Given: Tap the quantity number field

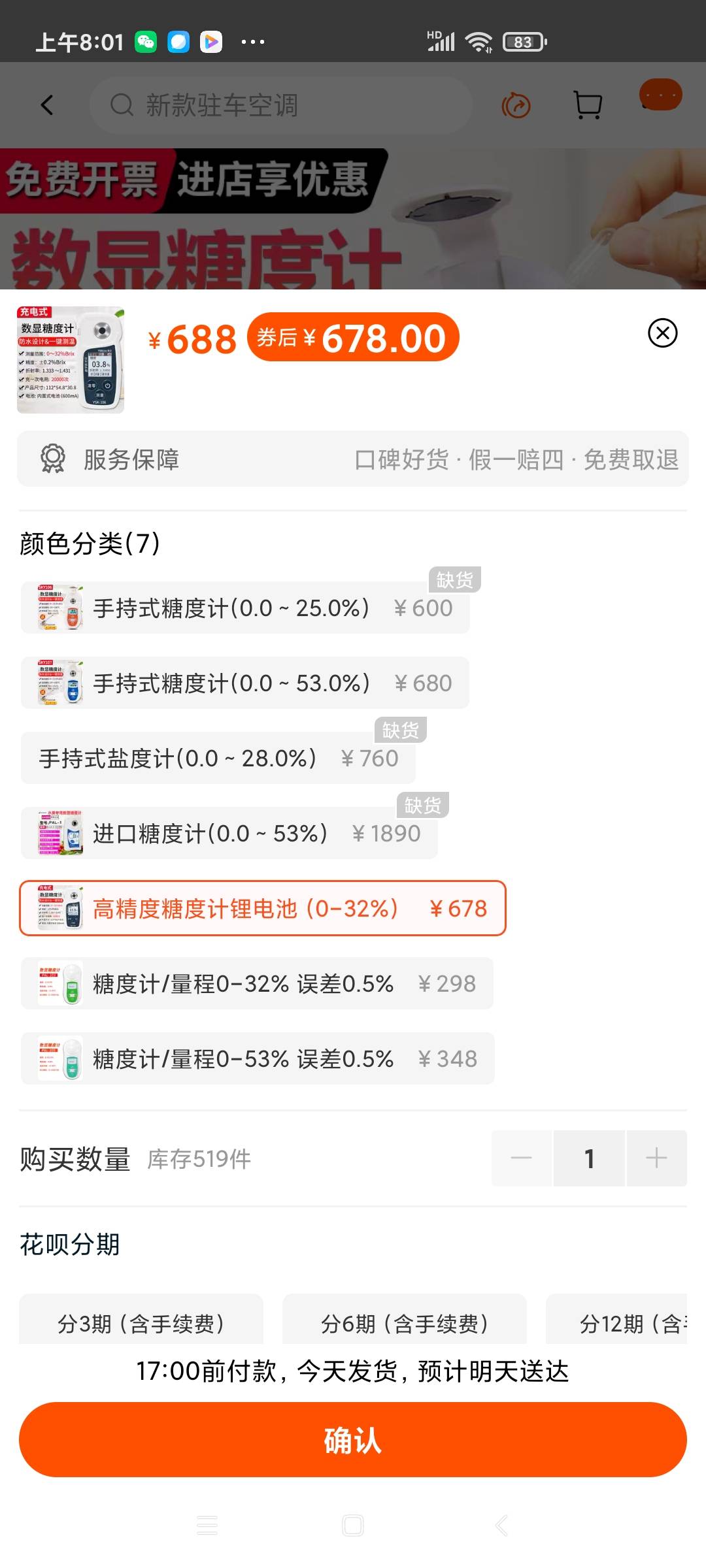Looking at the screenshot, I should [x=590, y=1158].
